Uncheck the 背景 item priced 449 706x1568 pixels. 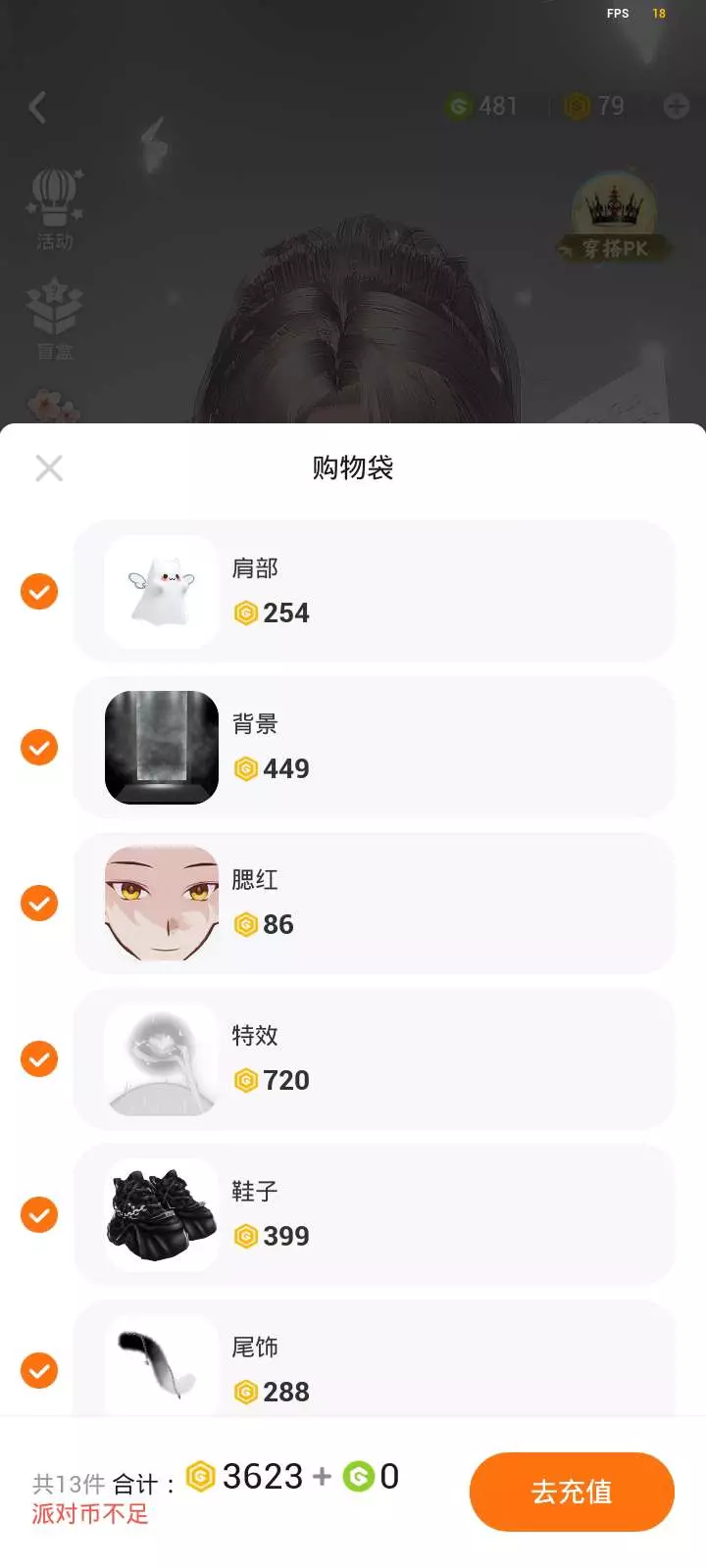(x=39, y=748)
